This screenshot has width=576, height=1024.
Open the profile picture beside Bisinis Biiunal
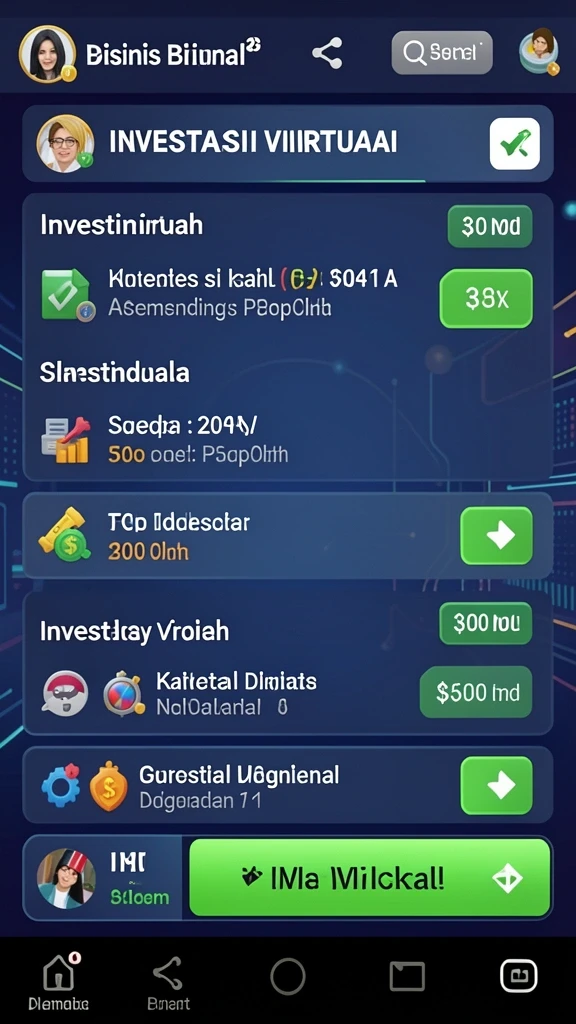pos(48,54)
